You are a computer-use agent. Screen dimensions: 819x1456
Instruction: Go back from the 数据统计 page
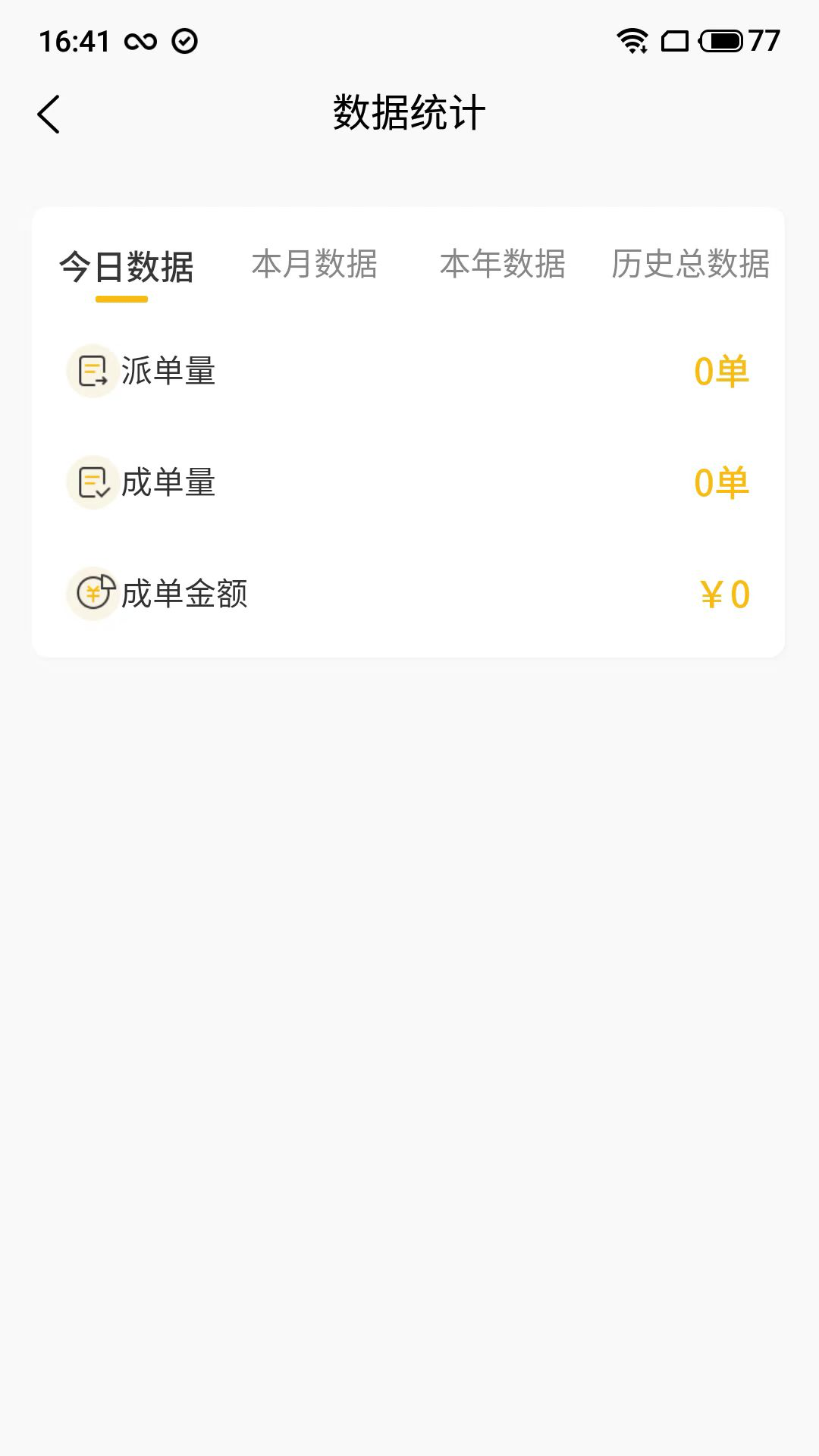point(49,115)
